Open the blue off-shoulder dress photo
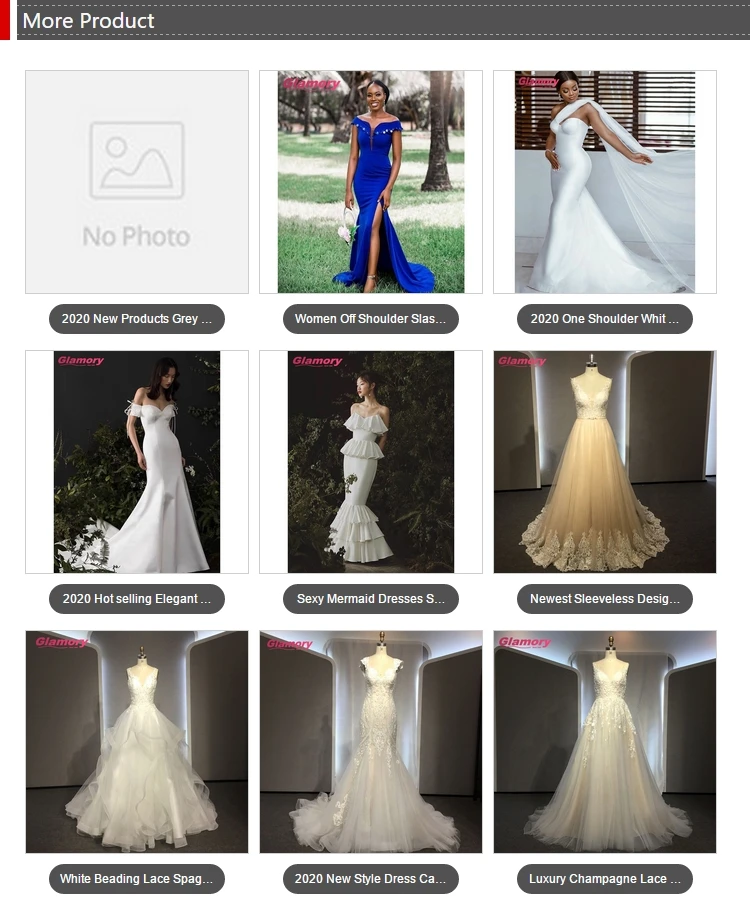Viewport: 750px width, 900px height. [371, 182]
